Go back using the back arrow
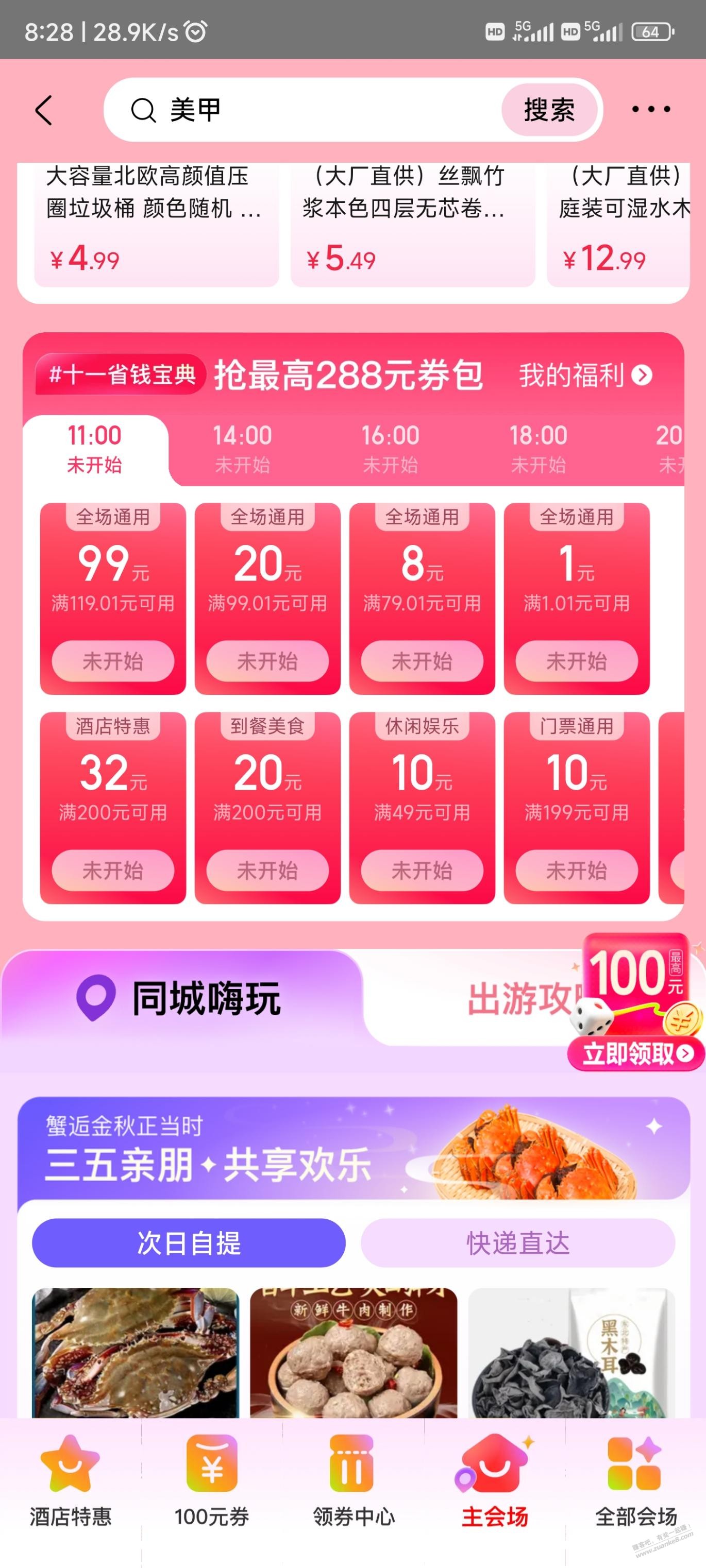706x1568 pixels. [x=44, y=110]
